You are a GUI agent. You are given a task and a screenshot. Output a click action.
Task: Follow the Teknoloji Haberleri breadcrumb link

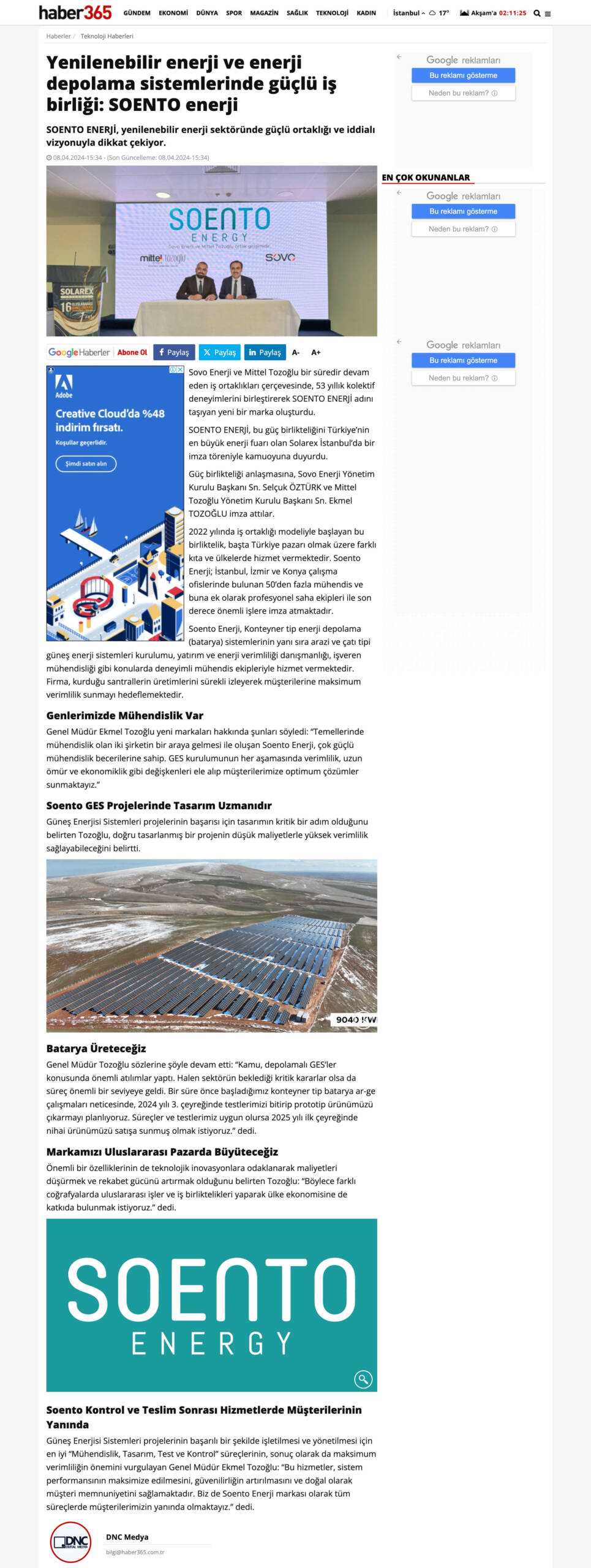107,36
